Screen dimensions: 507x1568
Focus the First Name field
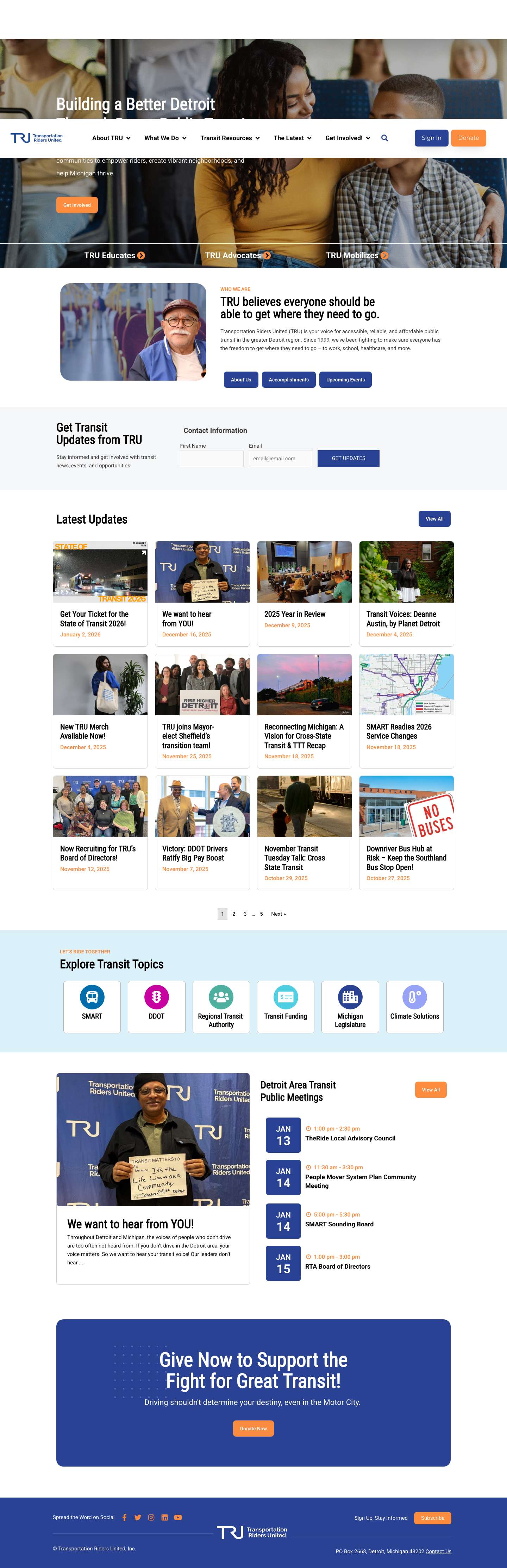tap(211, 458)
